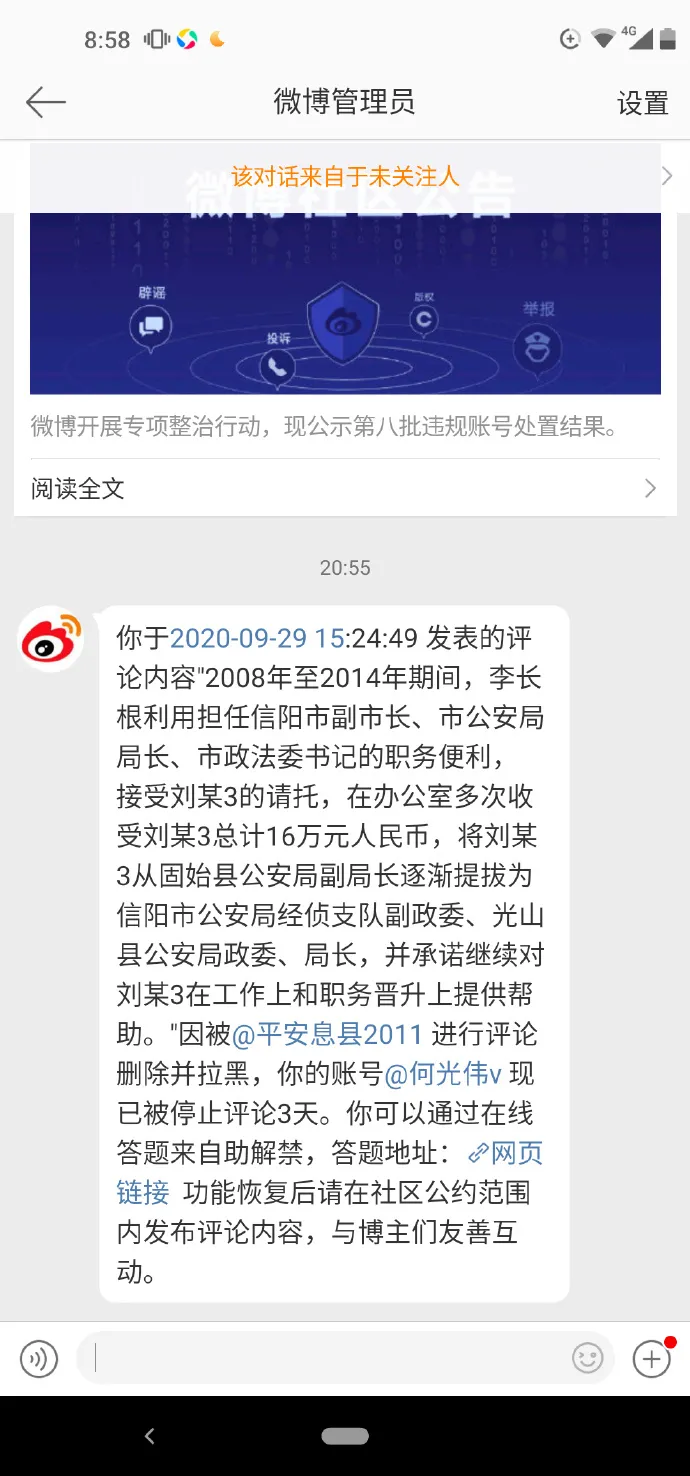Switch to voice message input
Viewport: 690px width, 1476px height.
click(x=39, y=1359)
